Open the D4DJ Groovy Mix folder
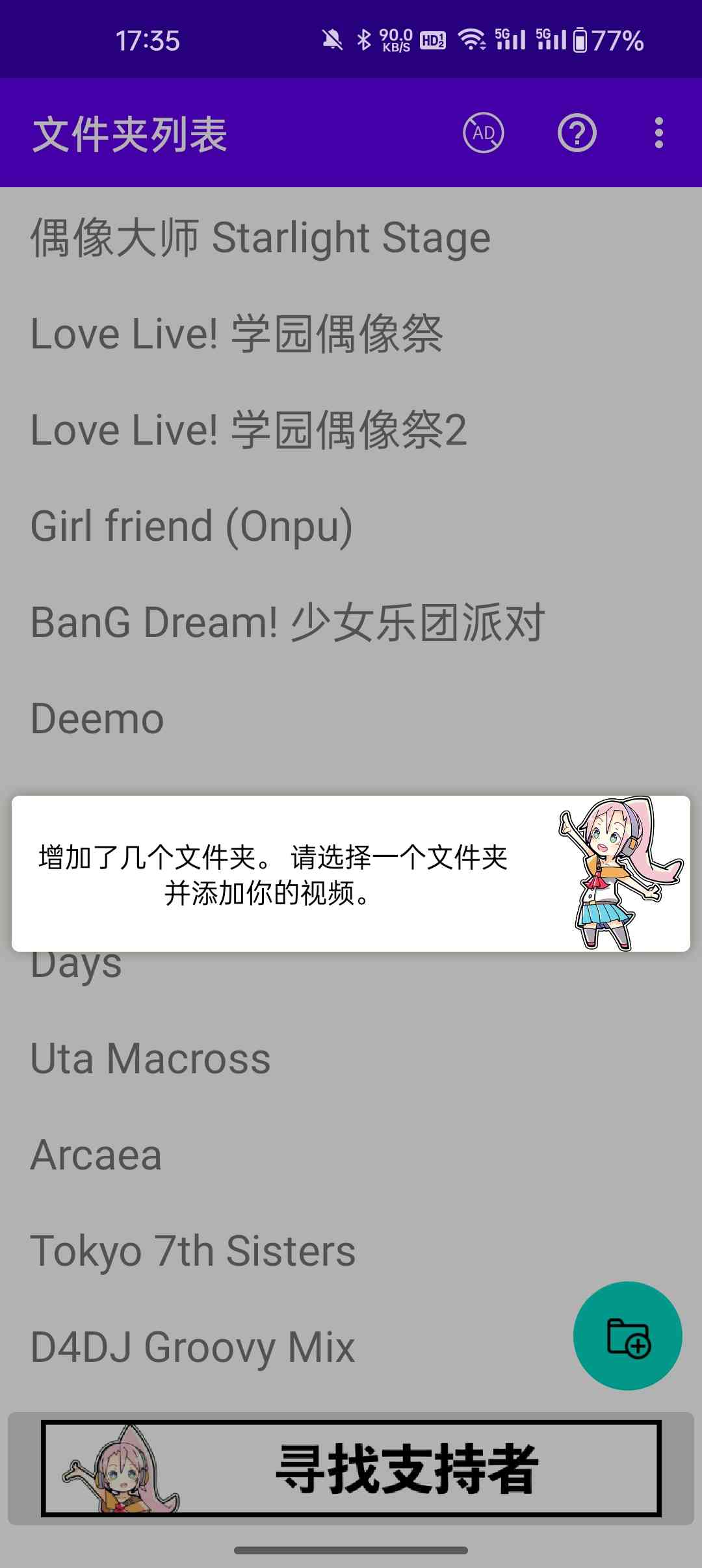 click(x=193, y=1348)
